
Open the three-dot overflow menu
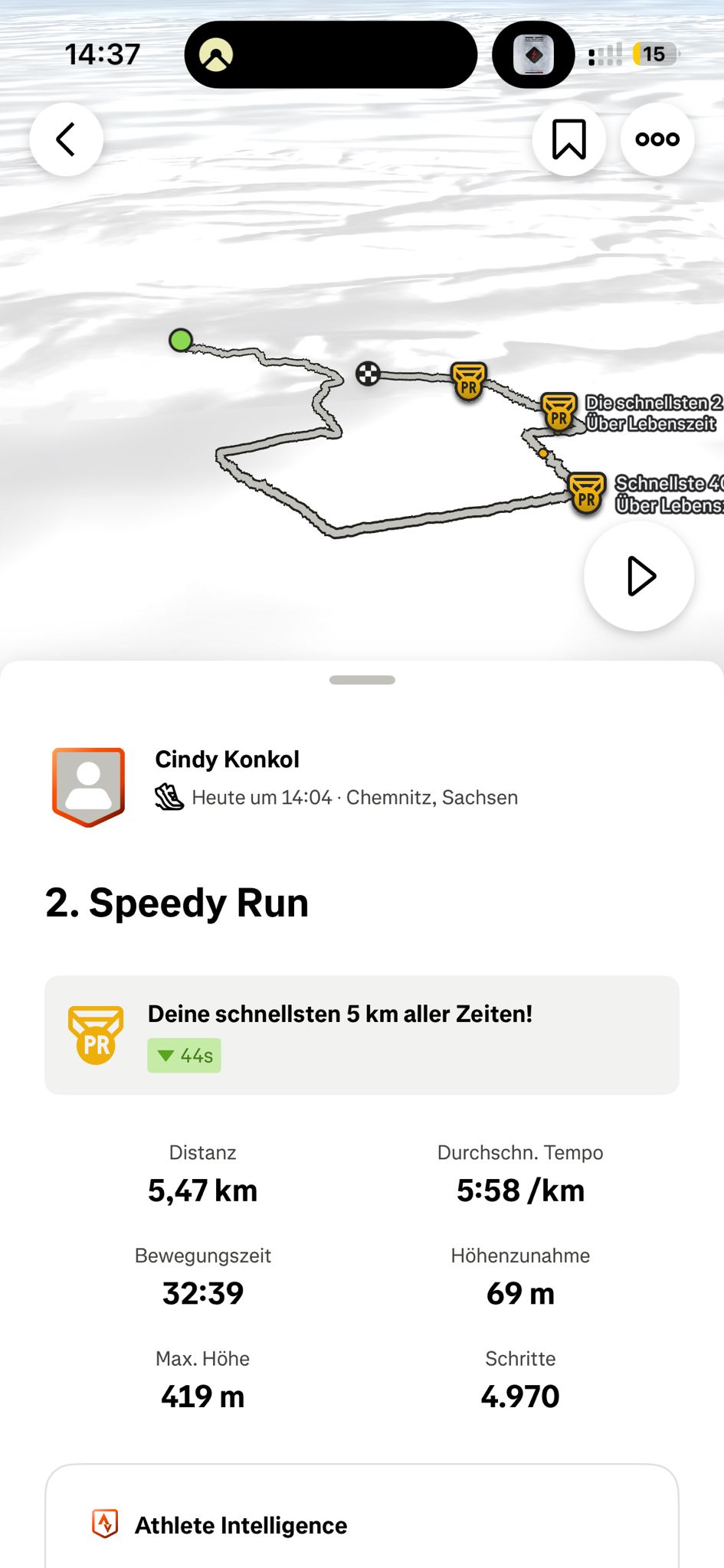(x=657, y=139)
